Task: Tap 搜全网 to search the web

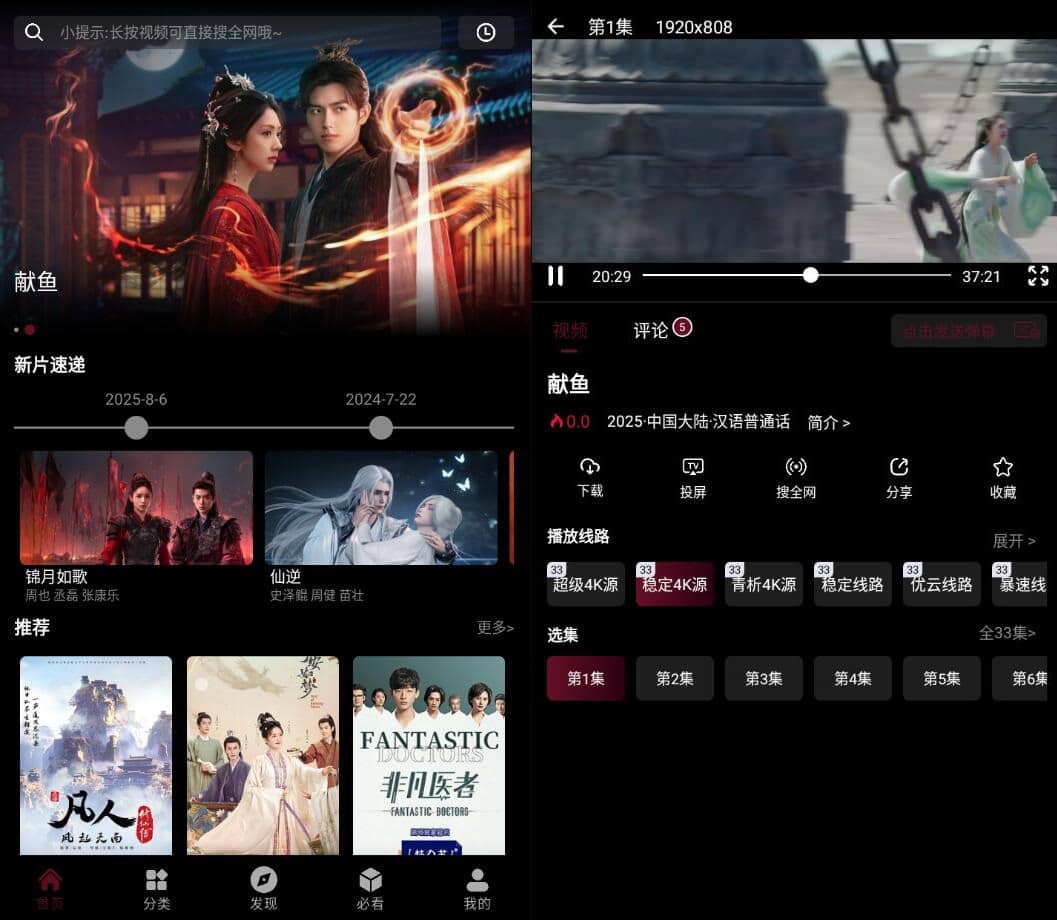Action: 796,477
